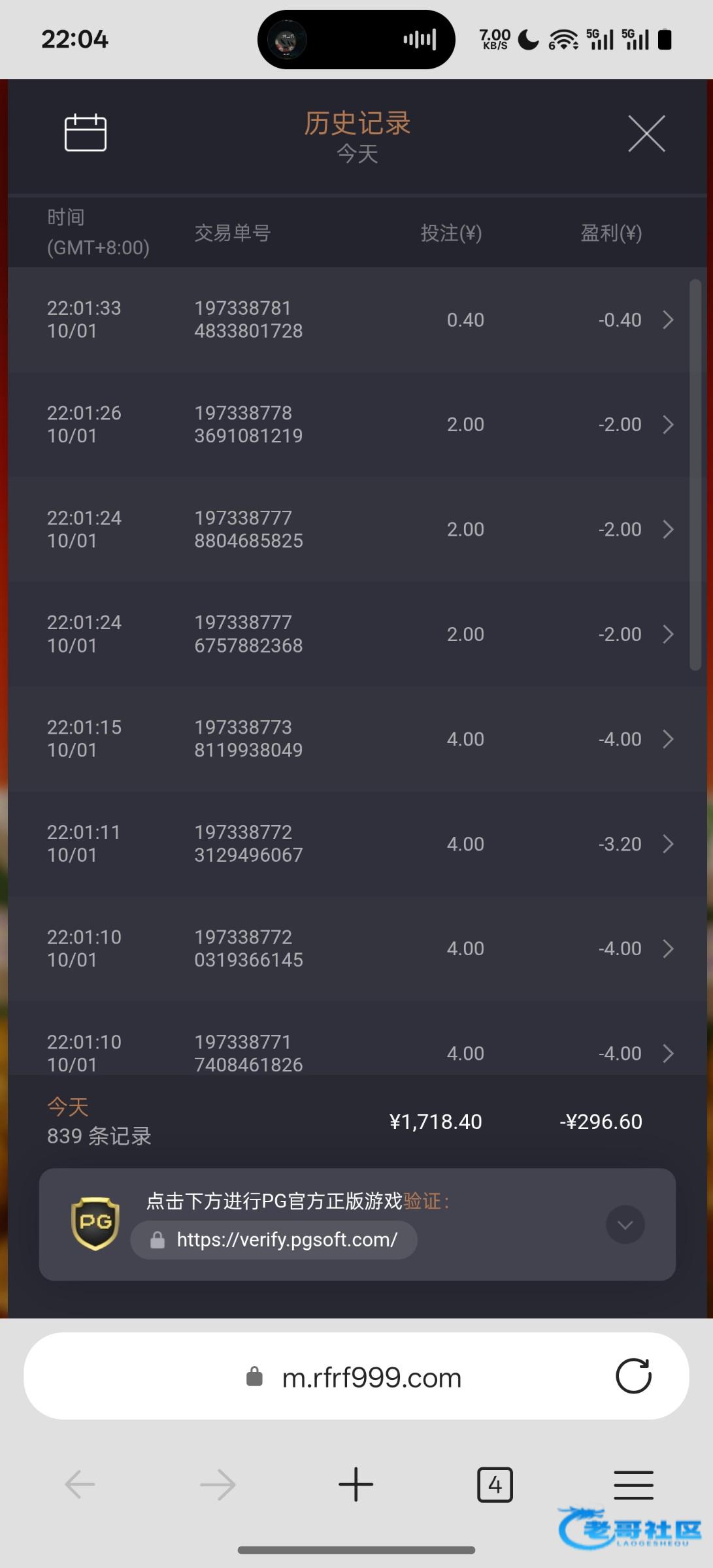713x1568 pixels.
Task: Reload the current page
Action: 633,1377
